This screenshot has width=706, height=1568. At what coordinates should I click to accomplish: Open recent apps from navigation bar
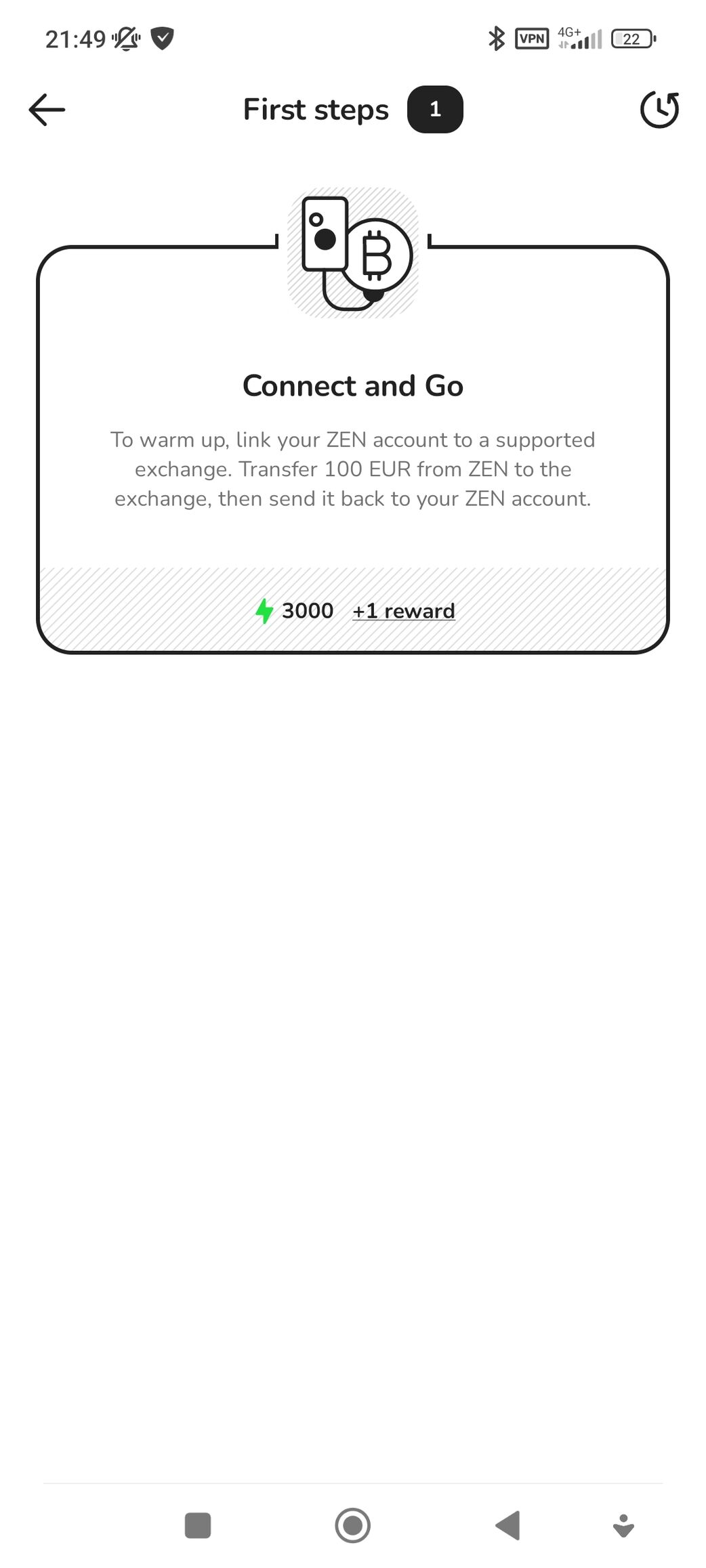click(198, 1525)
